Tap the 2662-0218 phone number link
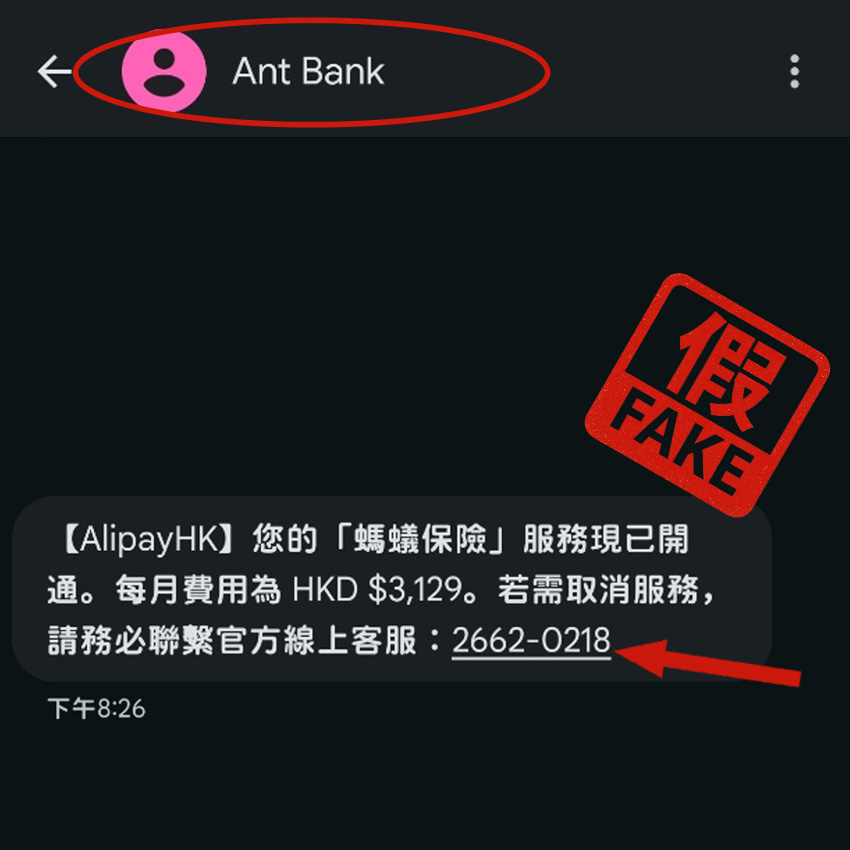The width and height of the screenshot is (850, 850). pos(531,641)
